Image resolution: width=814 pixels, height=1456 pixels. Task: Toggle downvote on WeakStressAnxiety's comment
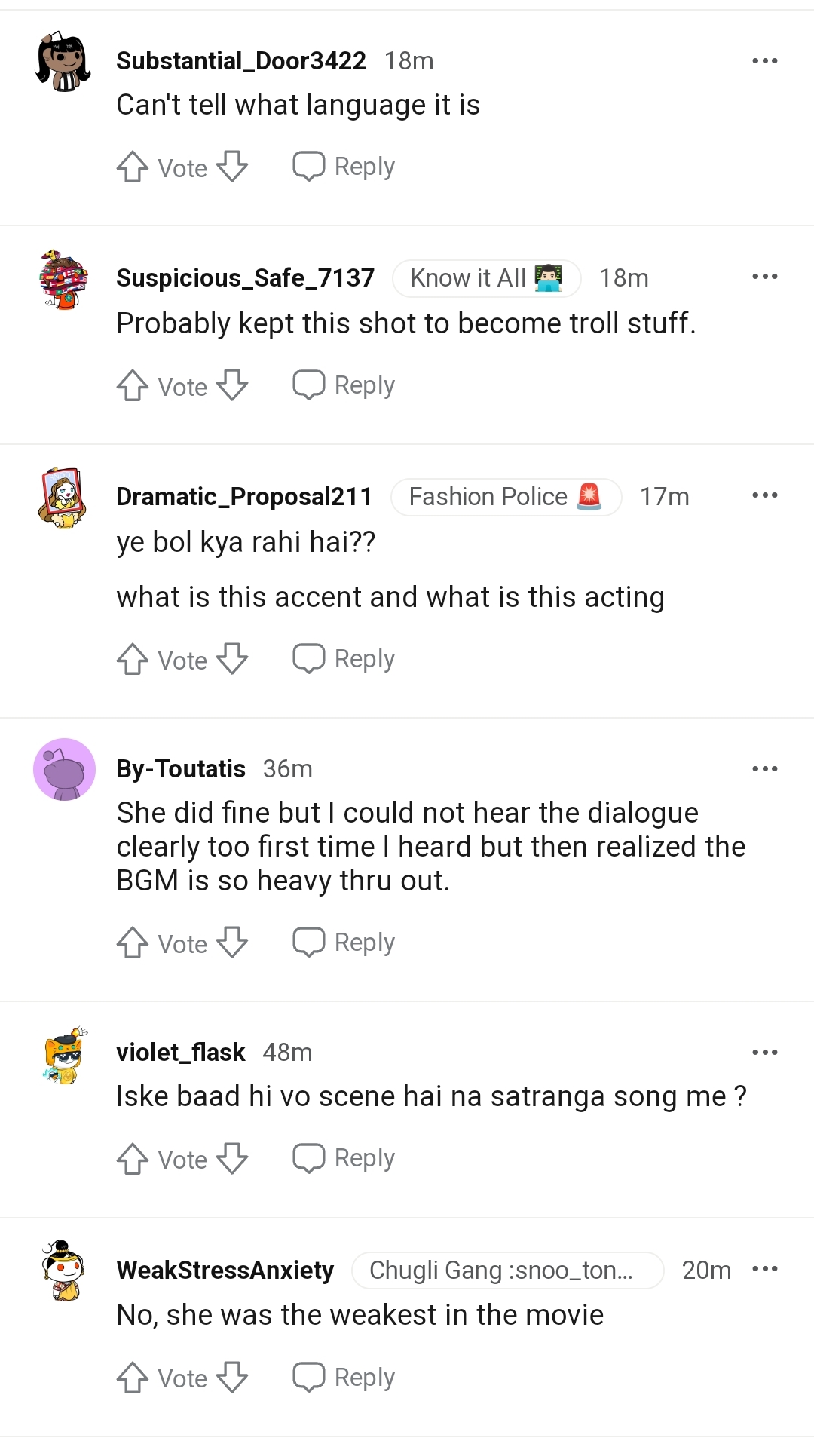233,1378
